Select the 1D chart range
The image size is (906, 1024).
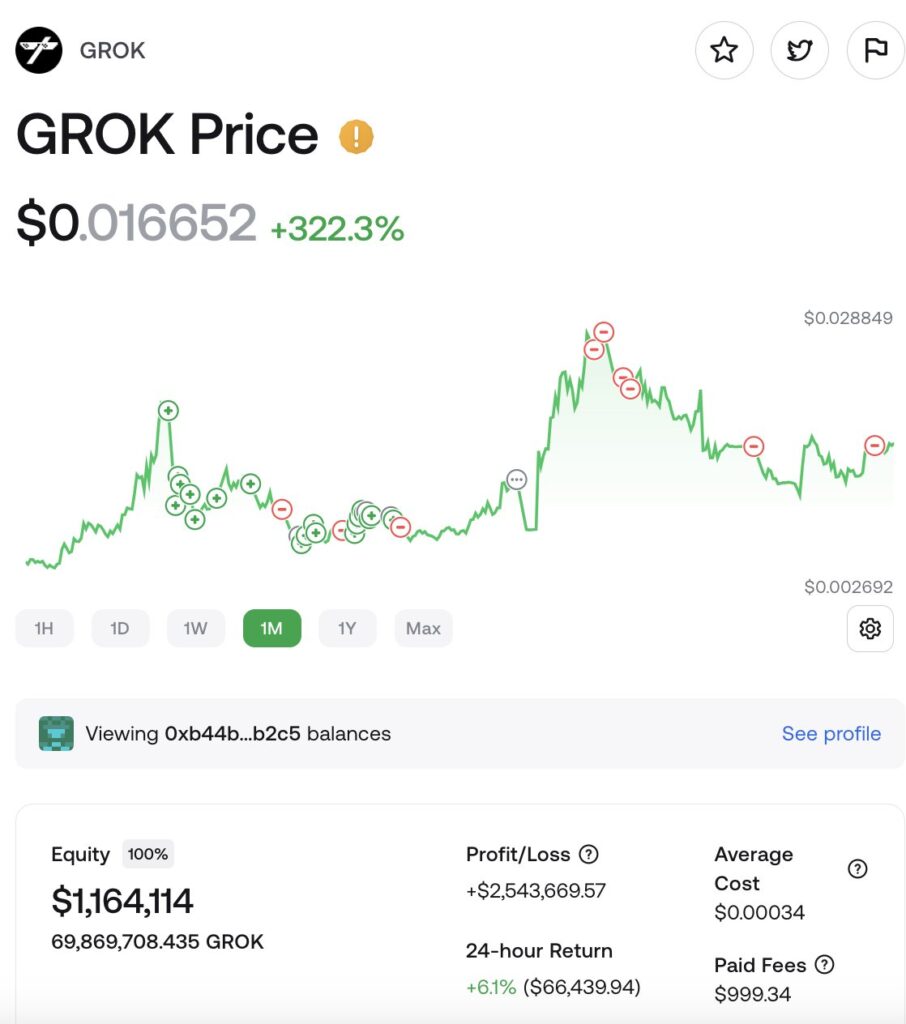(x=120, y=629)
